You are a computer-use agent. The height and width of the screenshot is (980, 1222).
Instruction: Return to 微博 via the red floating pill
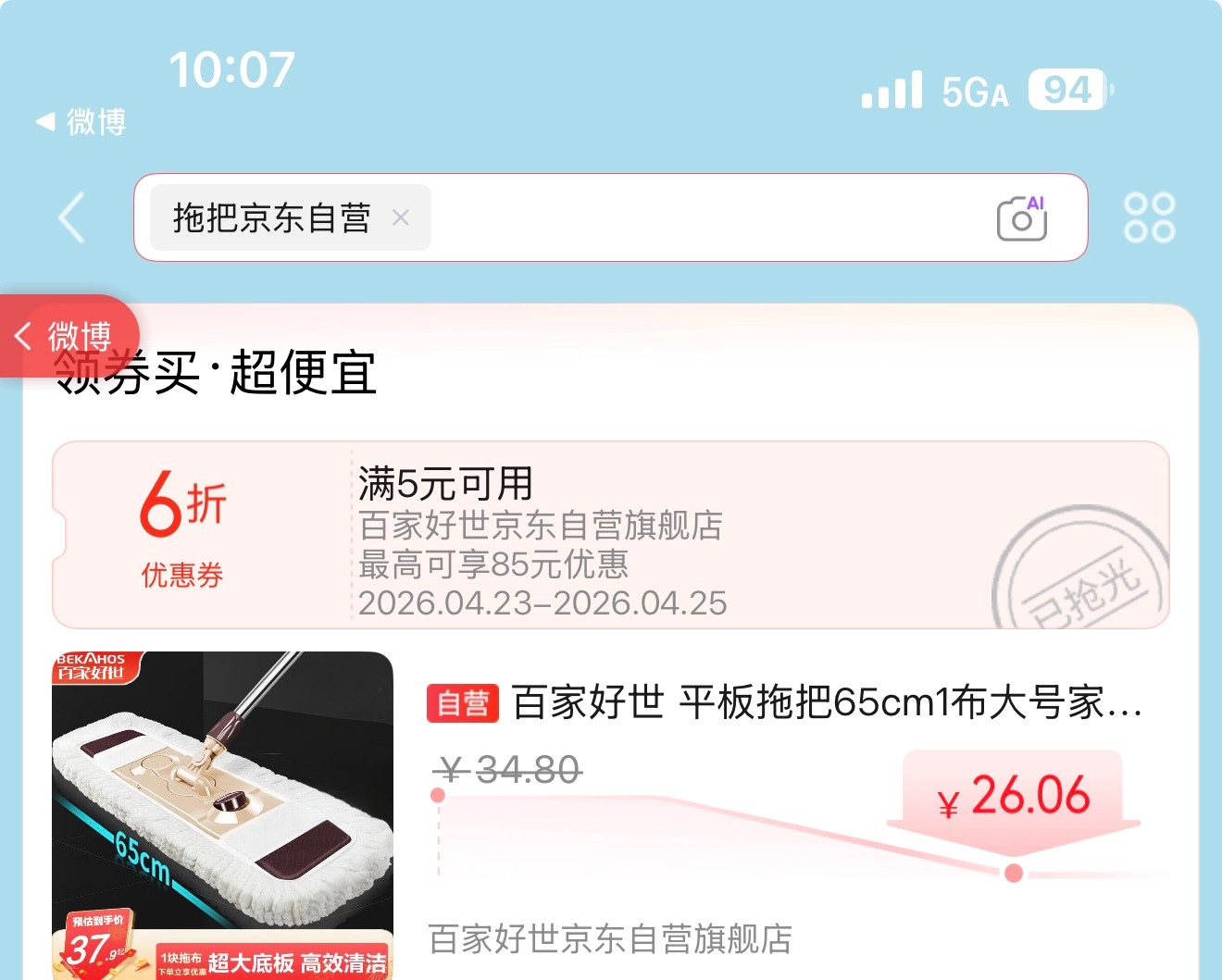point(67,335)
